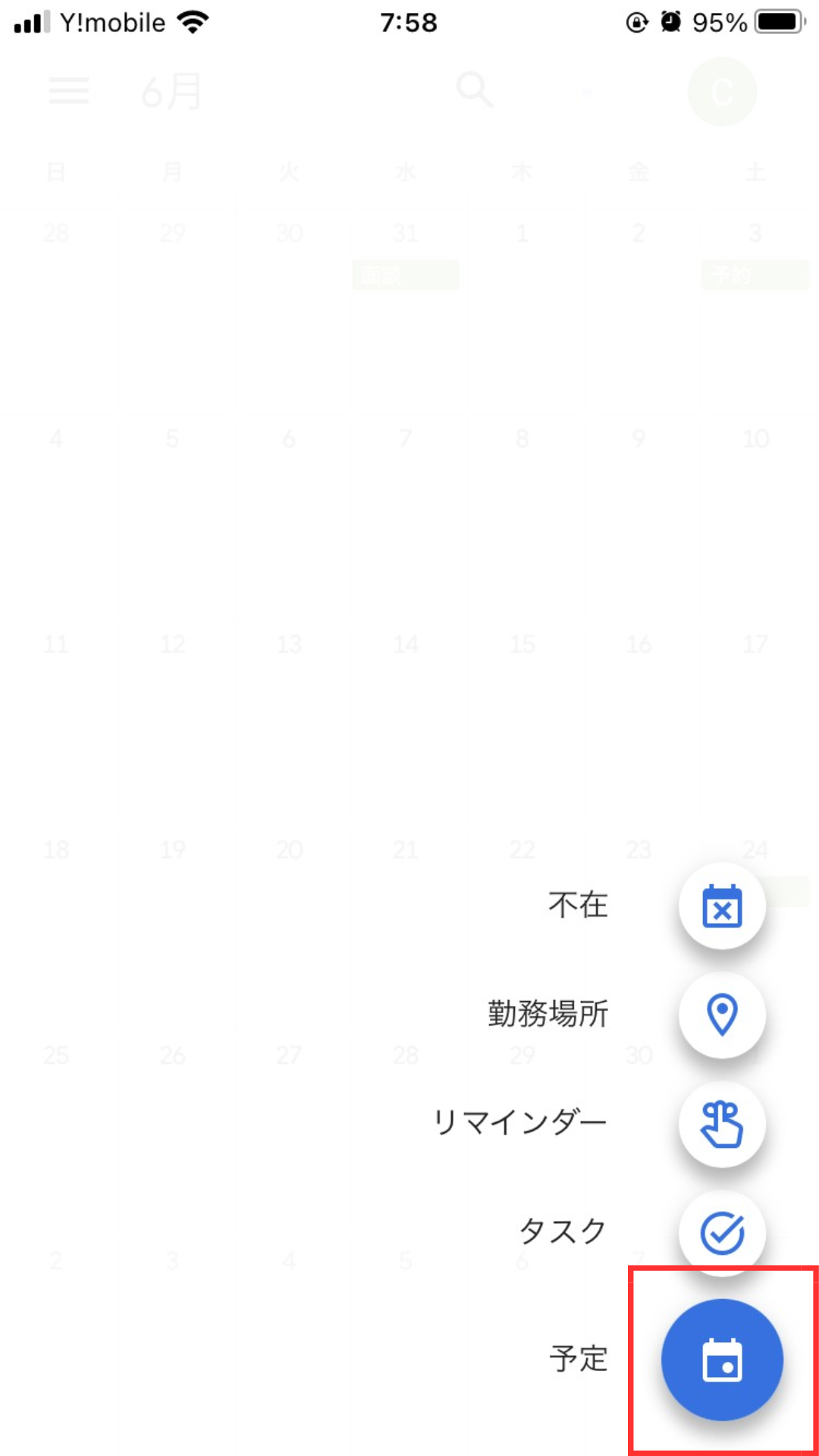The image size is (819, 1456).
Task: Create an out of office (不在) entry
Action: point(721,905)
